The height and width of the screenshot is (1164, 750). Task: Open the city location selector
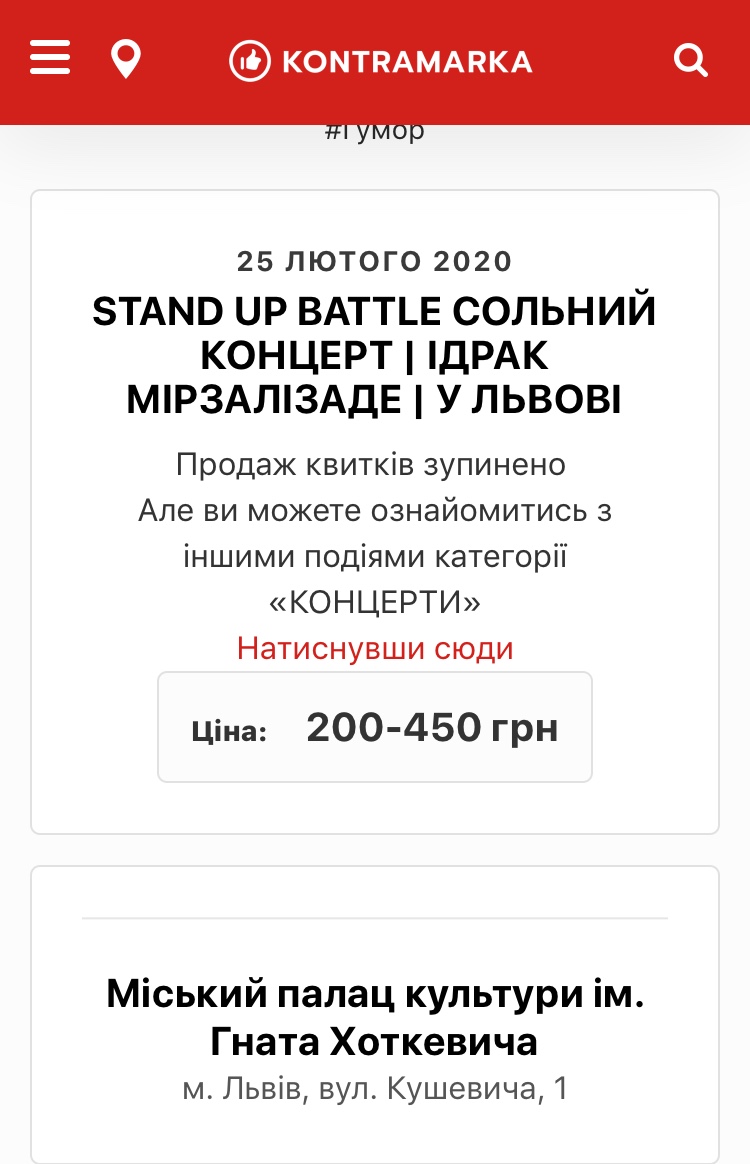click(125, 60)
